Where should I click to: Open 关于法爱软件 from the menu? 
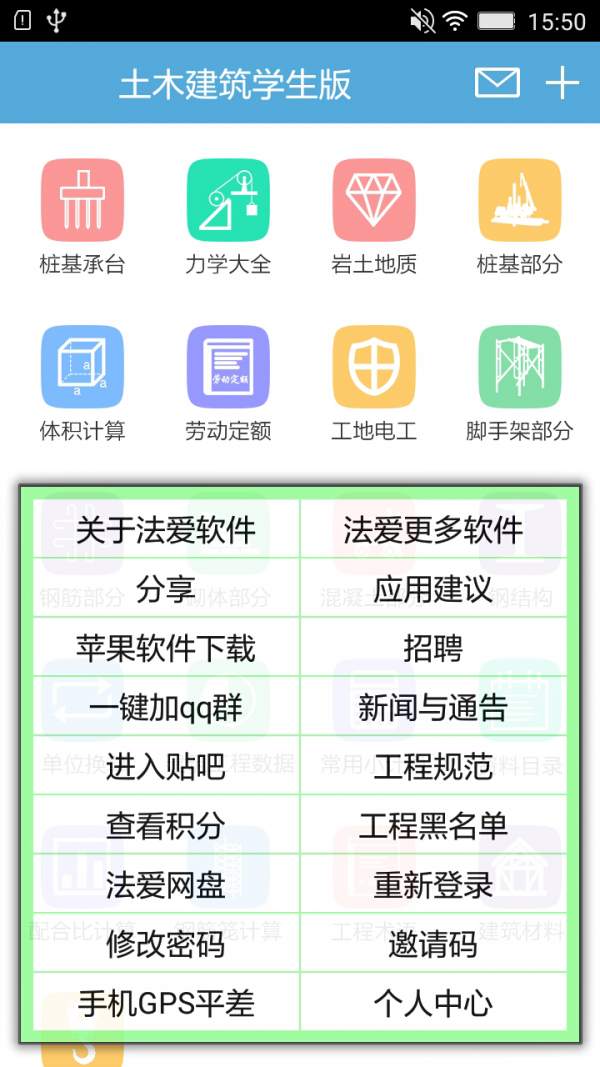tap(166, 530)
